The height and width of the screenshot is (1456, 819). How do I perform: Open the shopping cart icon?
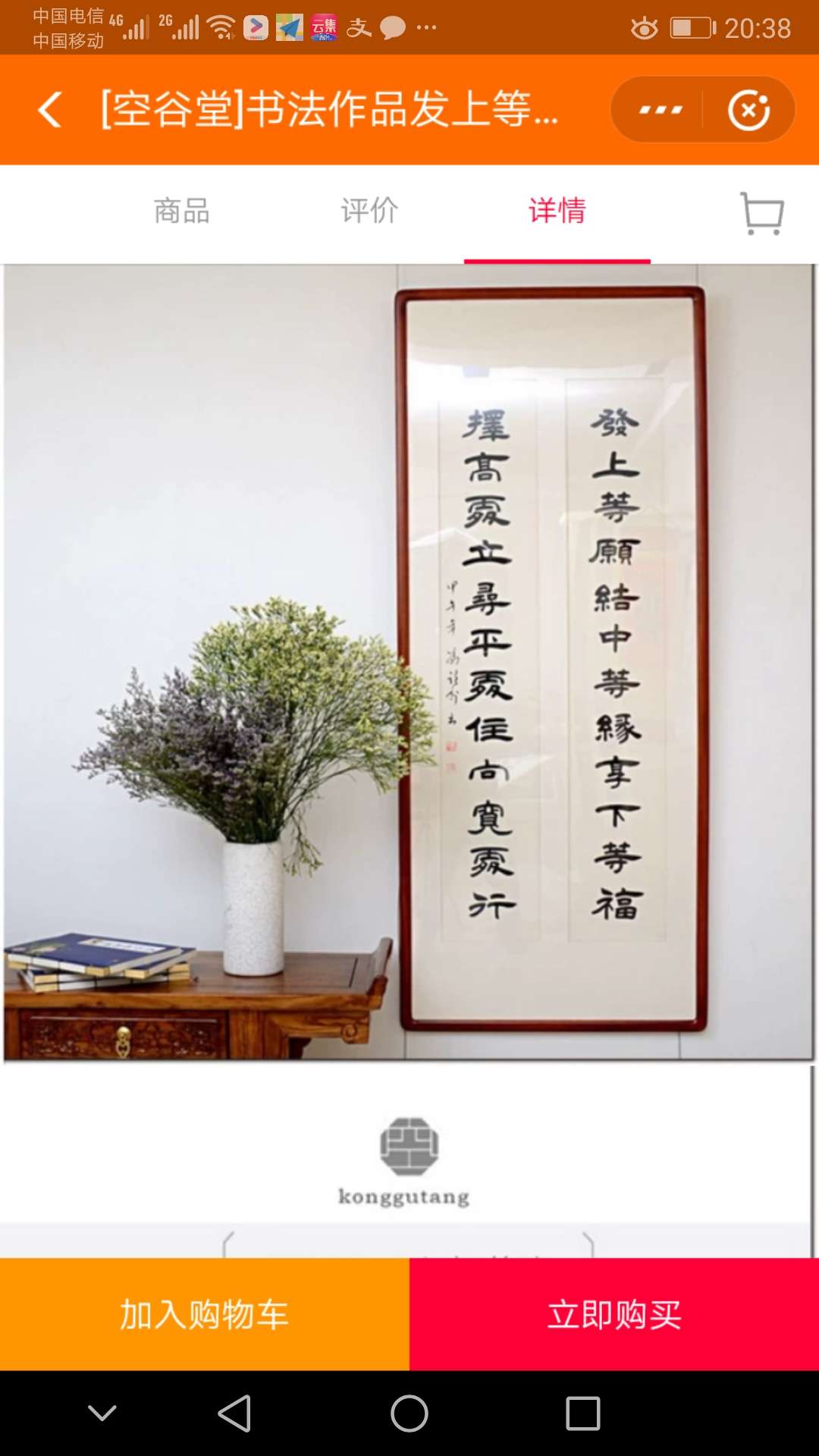pyautogui.click(x=761, y=214)
